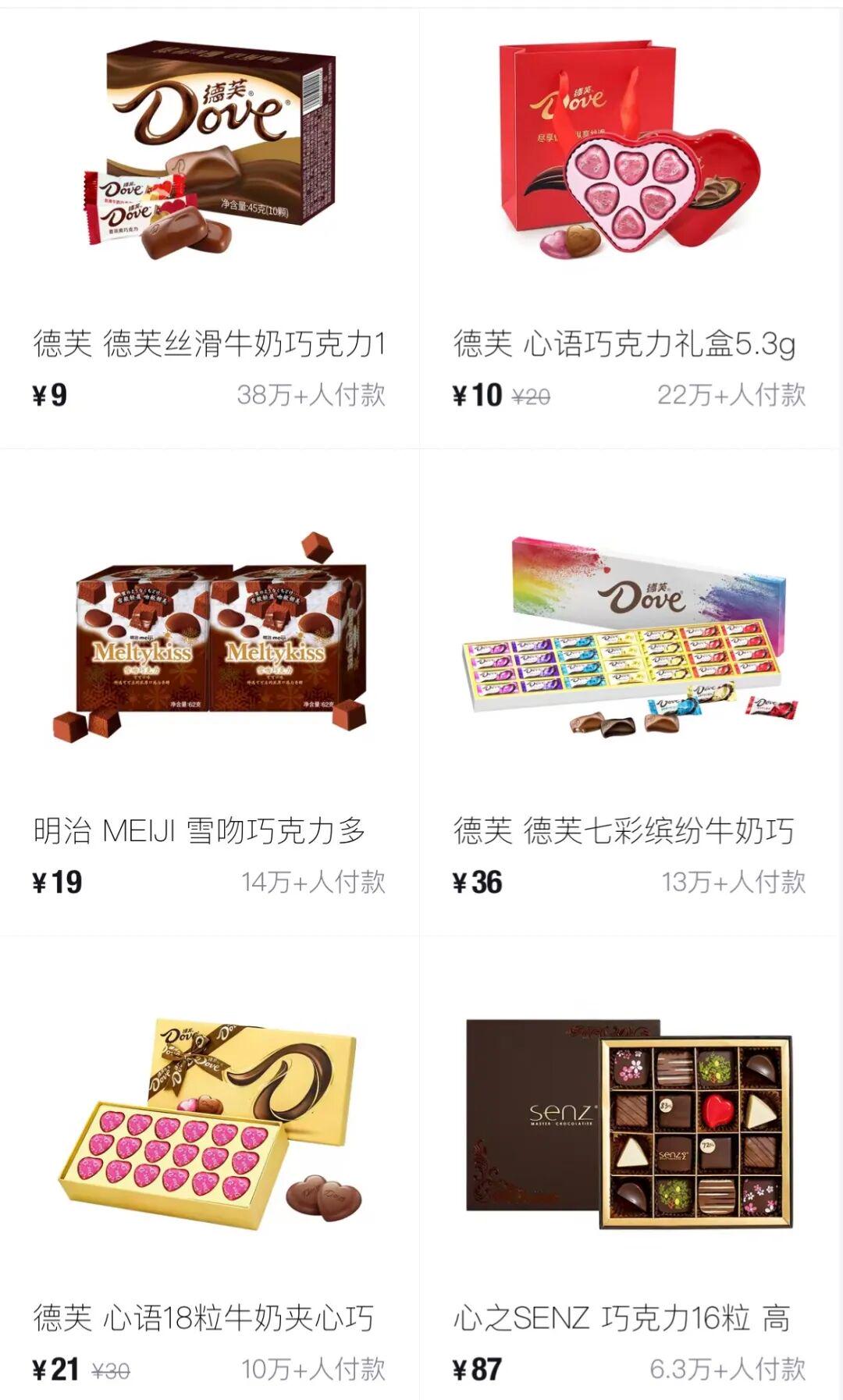Open the 德芙丝滑牛奶巧克力 product card

pos(209,229)
